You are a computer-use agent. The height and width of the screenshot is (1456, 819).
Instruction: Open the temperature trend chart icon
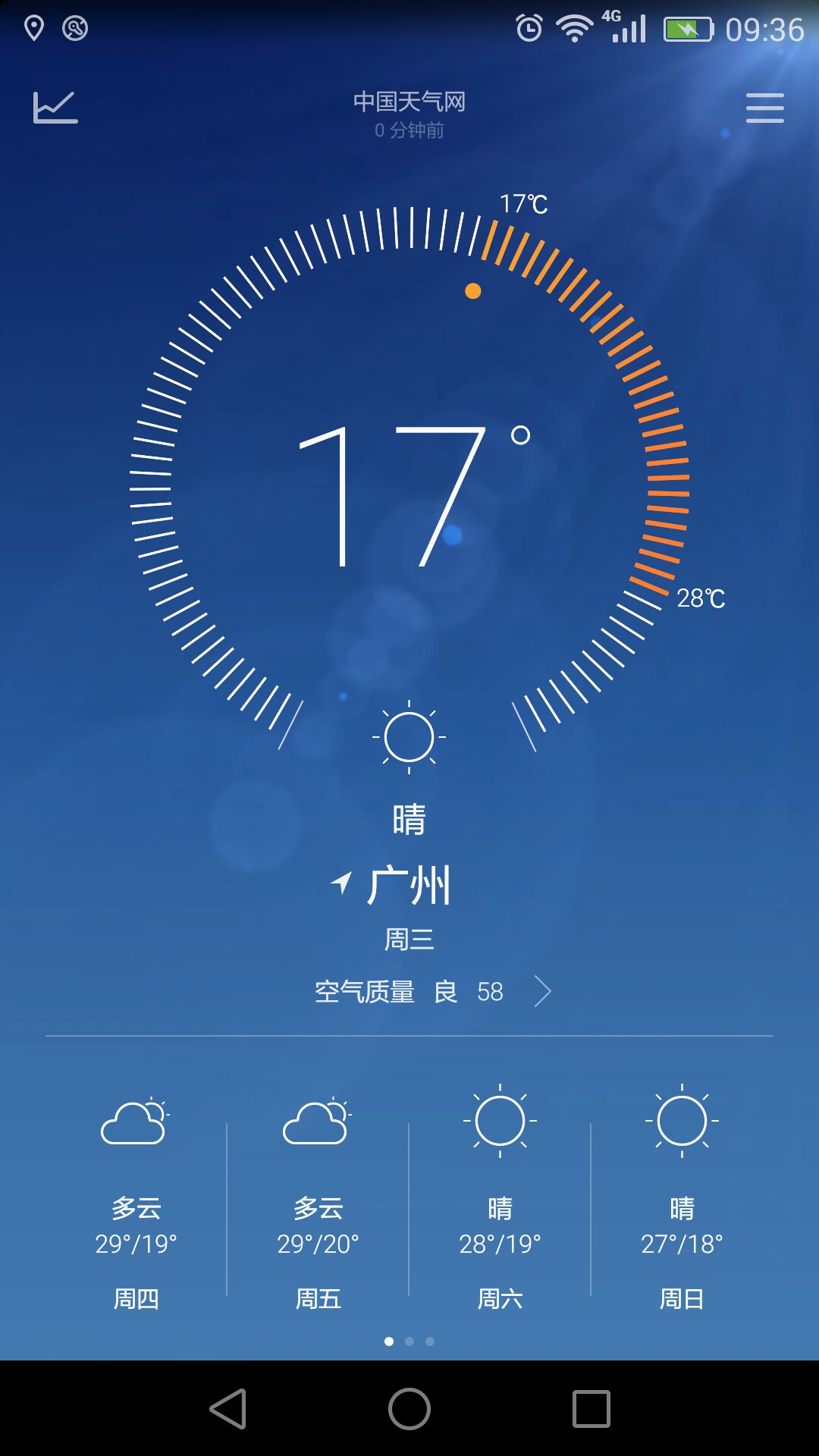[x=55, y=107]
